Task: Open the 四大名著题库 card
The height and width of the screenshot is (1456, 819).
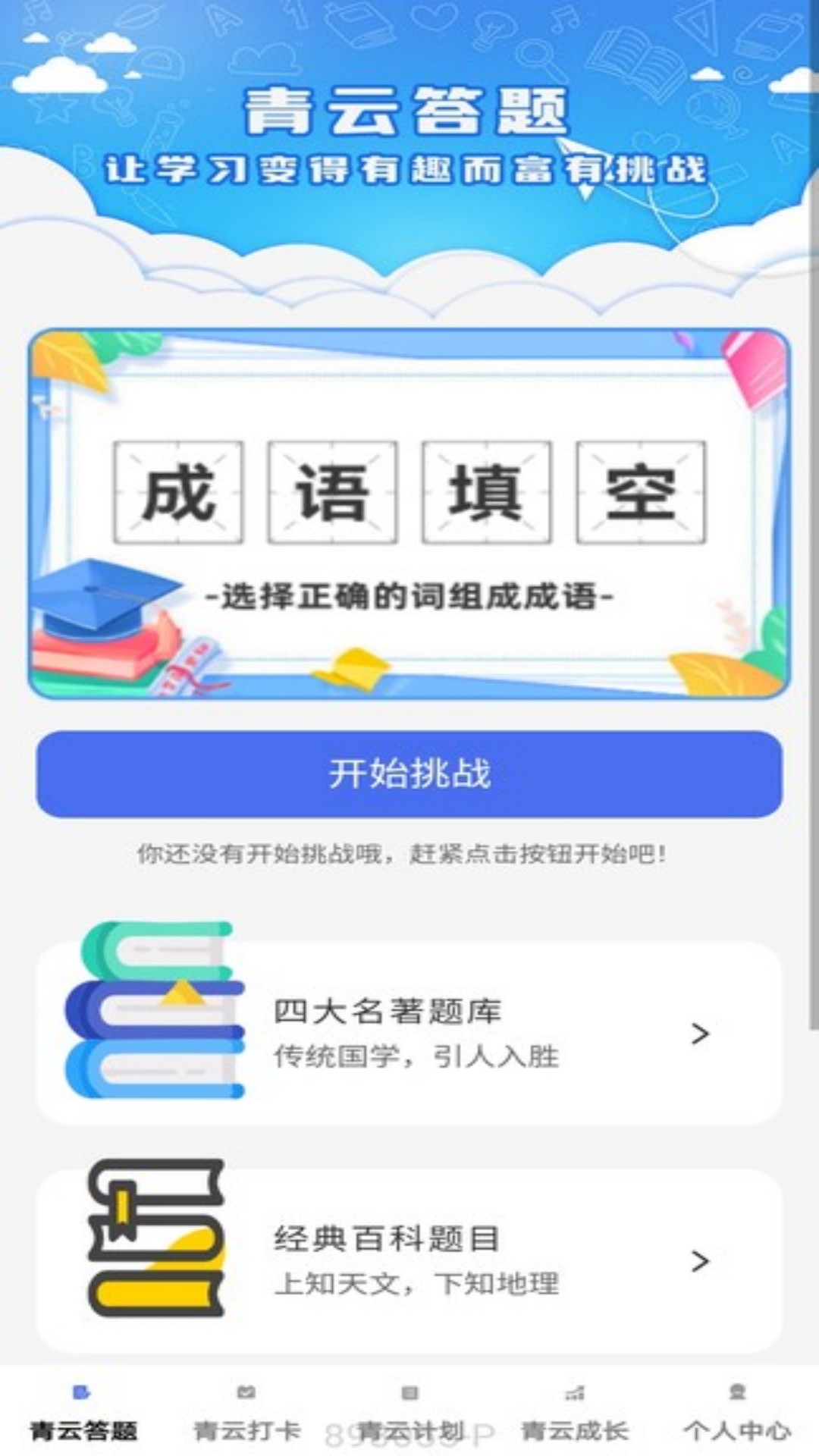Action: pyautogui.click(x=409, y=1033)
